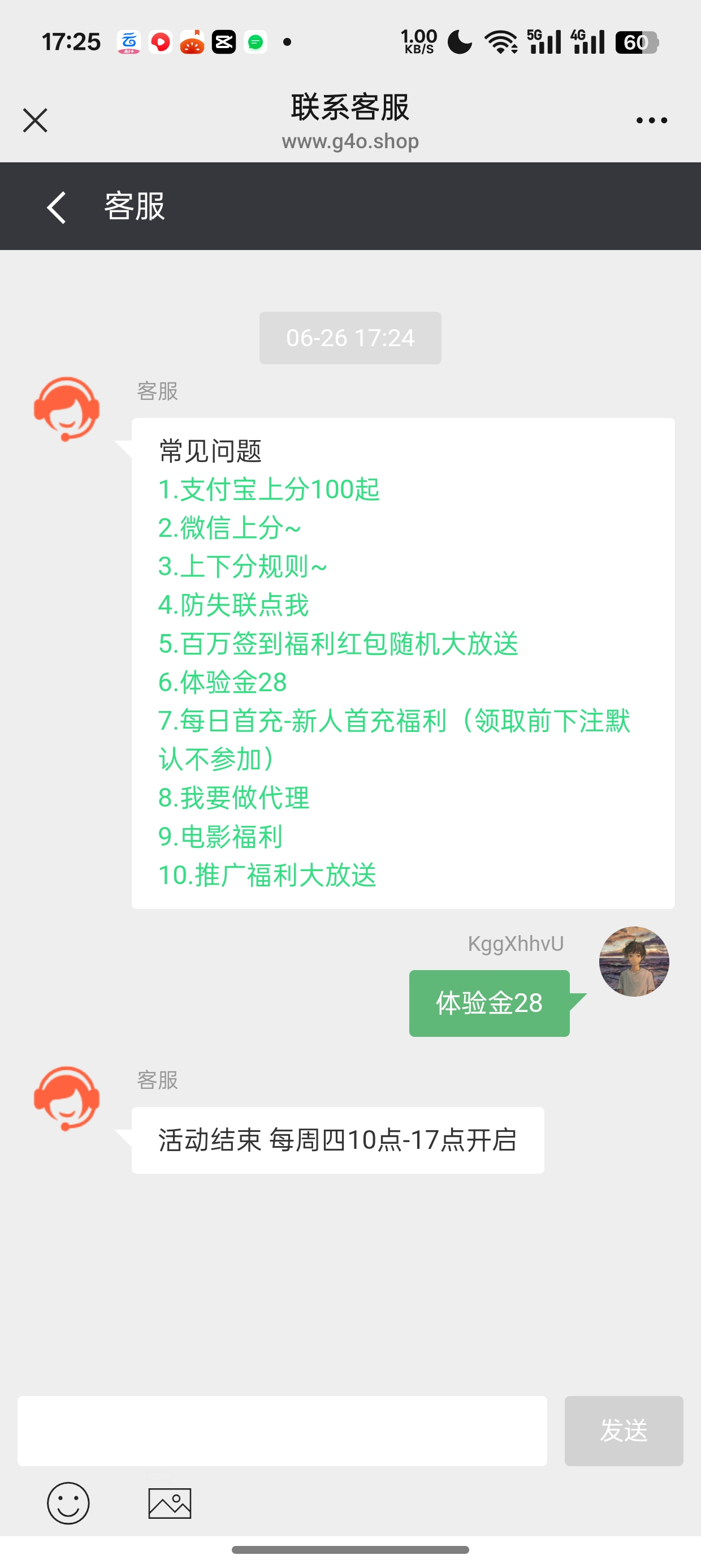The image size is (701, 1568).
Task: Open FAQ 7.每日首充-新人首充福利
Action: click(393, 721)
